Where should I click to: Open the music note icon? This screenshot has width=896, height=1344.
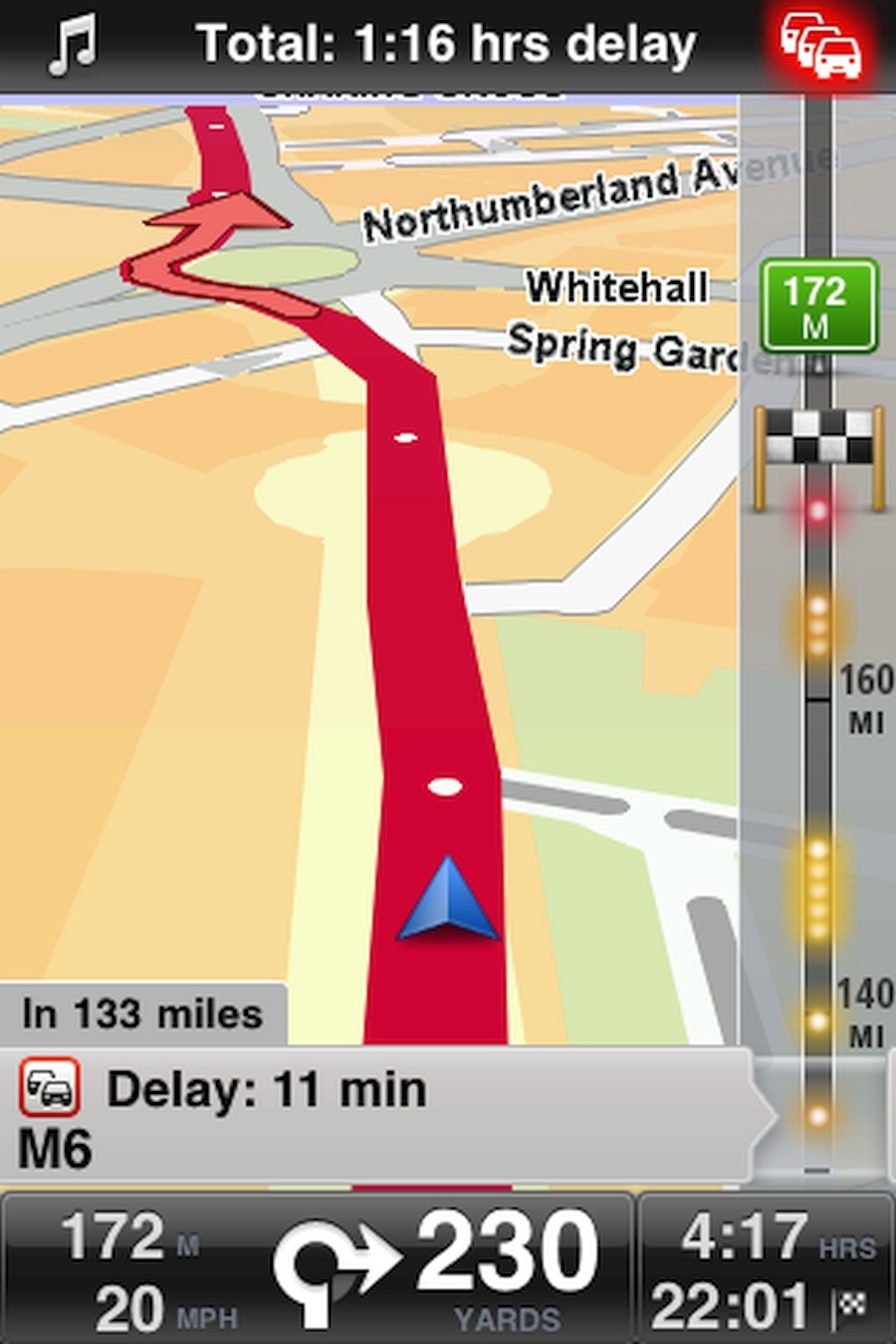[73, 47]
